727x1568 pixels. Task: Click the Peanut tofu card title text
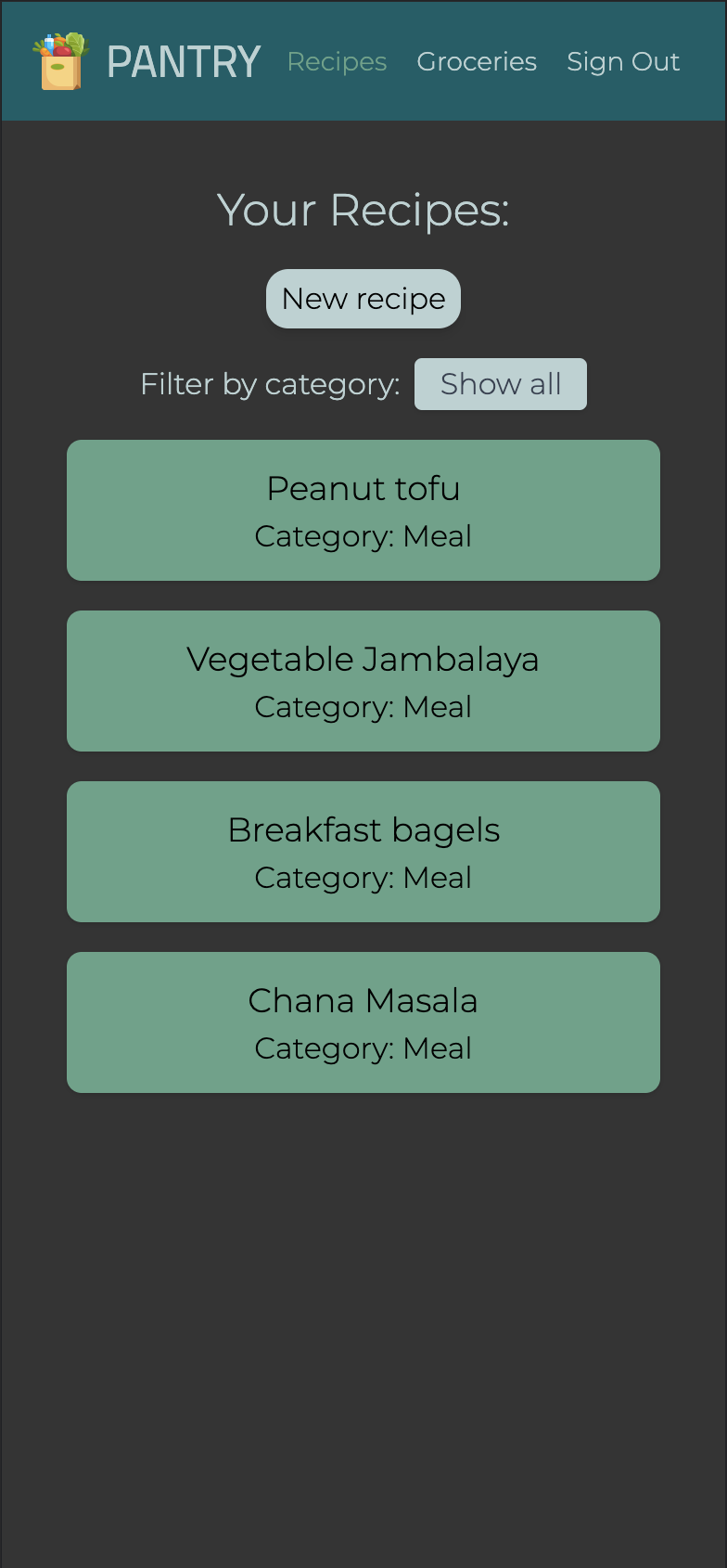coord(363,489)
